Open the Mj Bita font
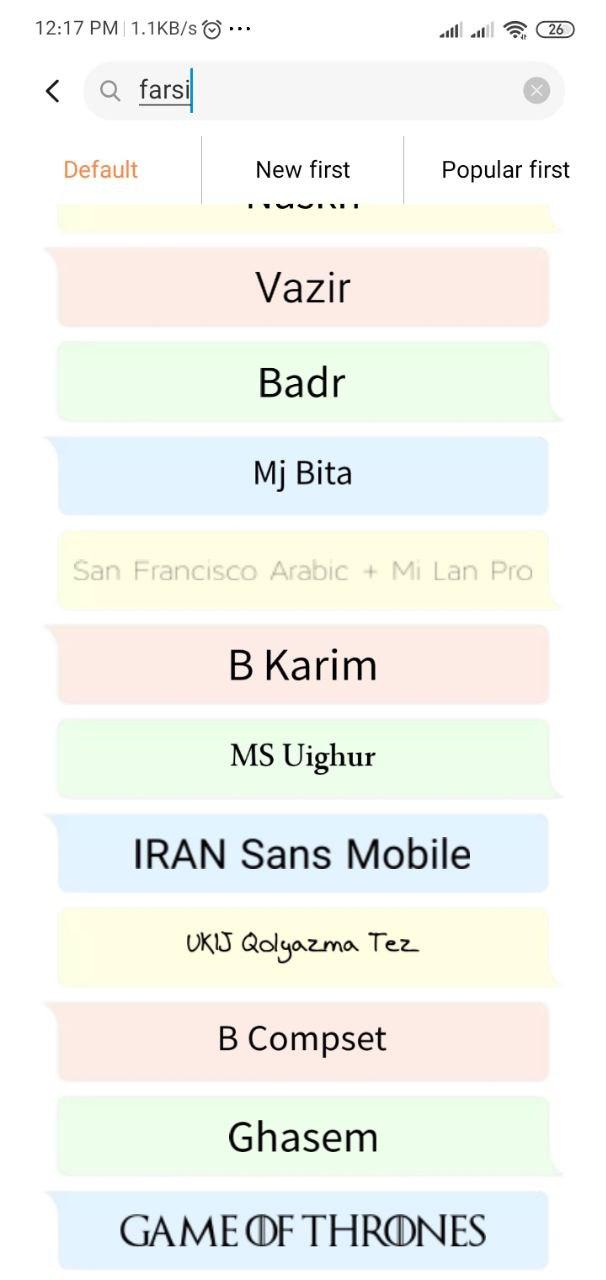The height and width of the screenshot is (1280, 606). pos(303,475)
